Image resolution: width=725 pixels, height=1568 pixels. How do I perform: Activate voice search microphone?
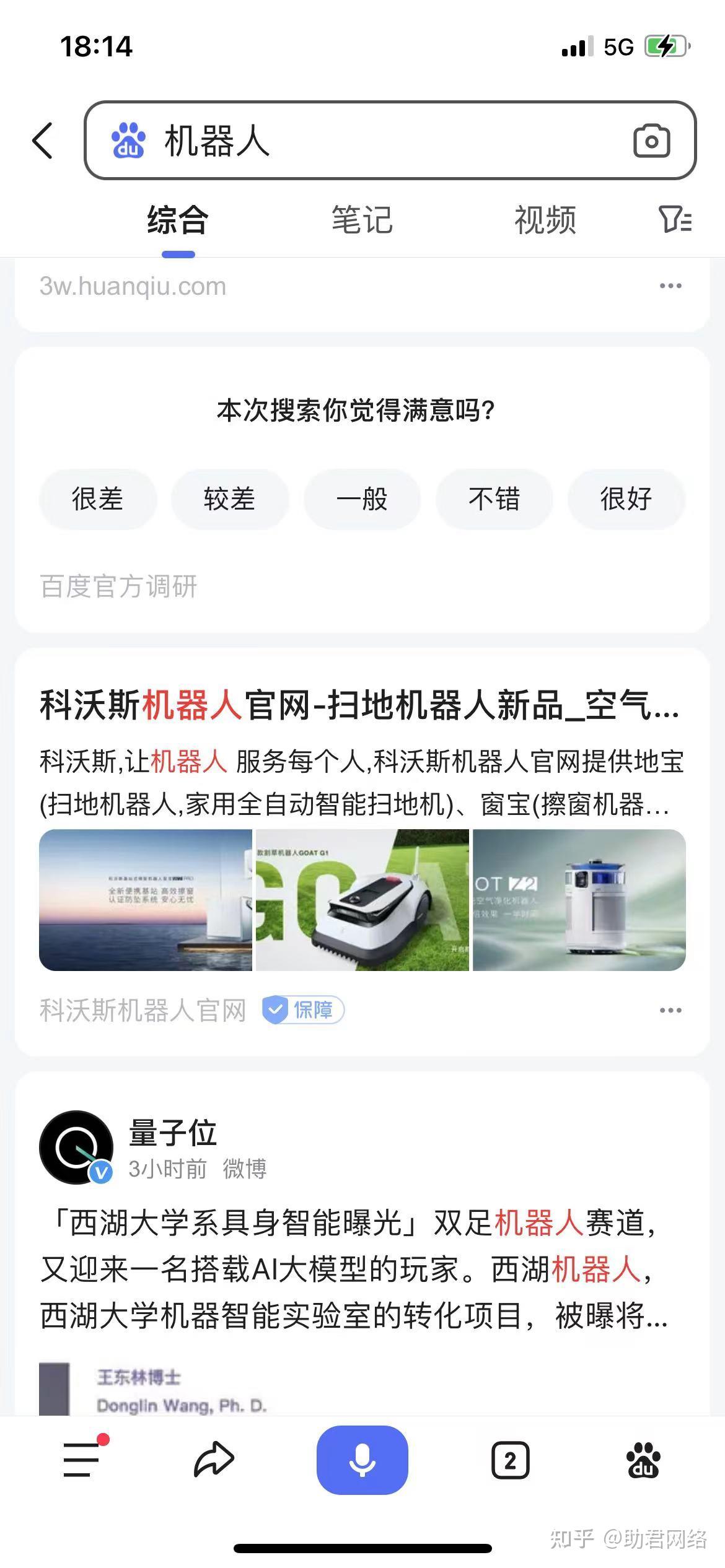pos(362,1460)
